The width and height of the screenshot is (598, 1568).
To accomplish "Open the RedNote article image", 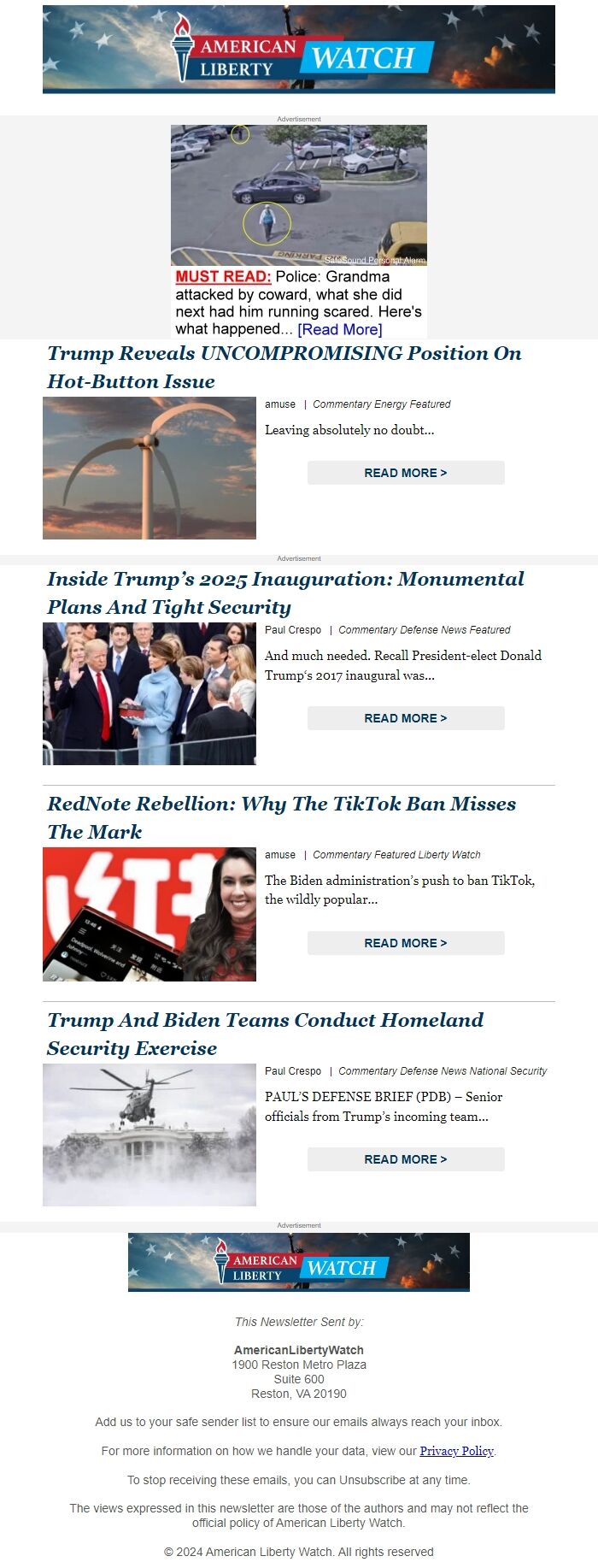I will 149,914.
